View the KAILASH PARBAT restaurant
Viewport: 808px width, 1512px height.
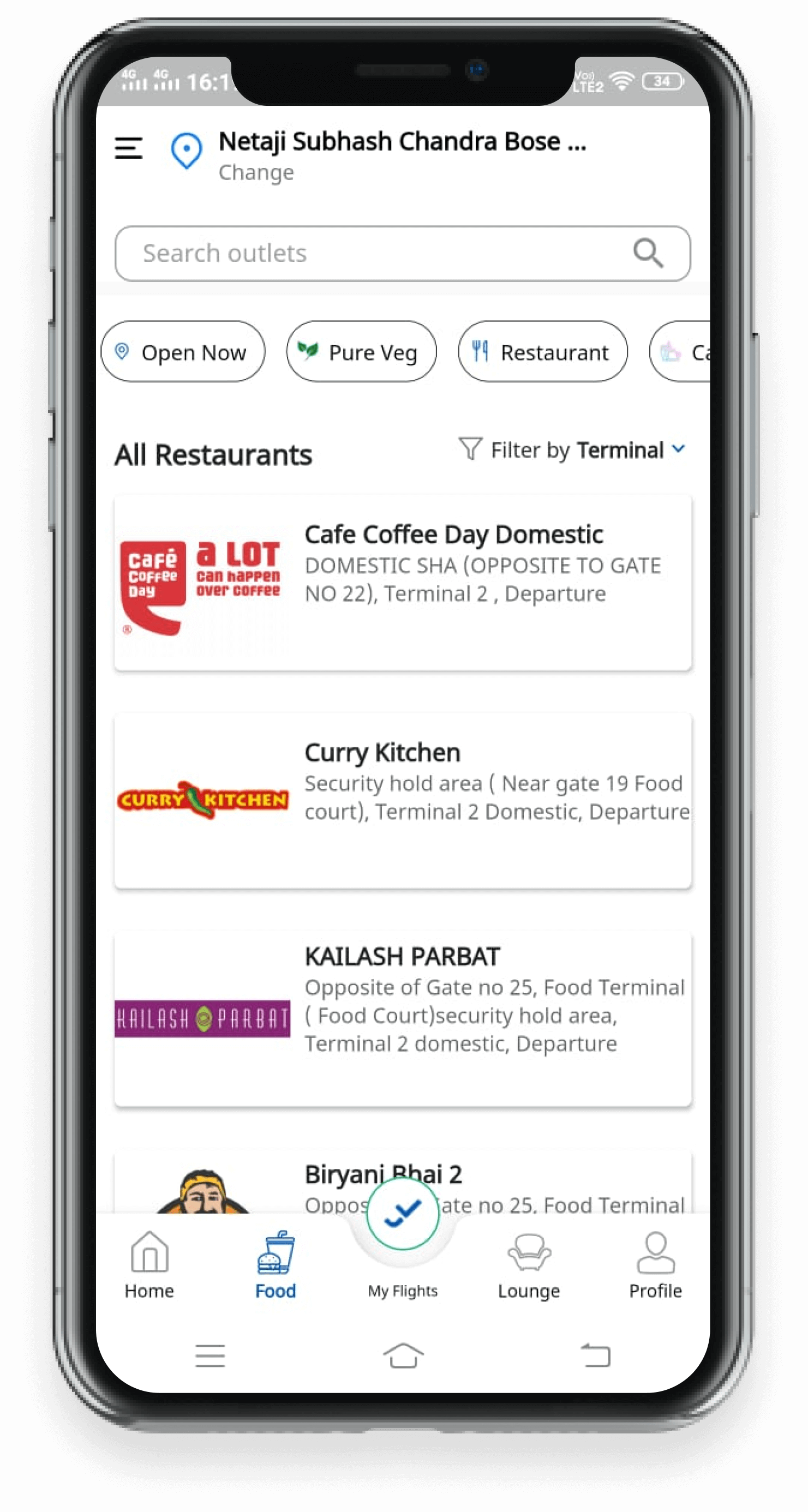pyautogui.click(x=403, y=1018)
